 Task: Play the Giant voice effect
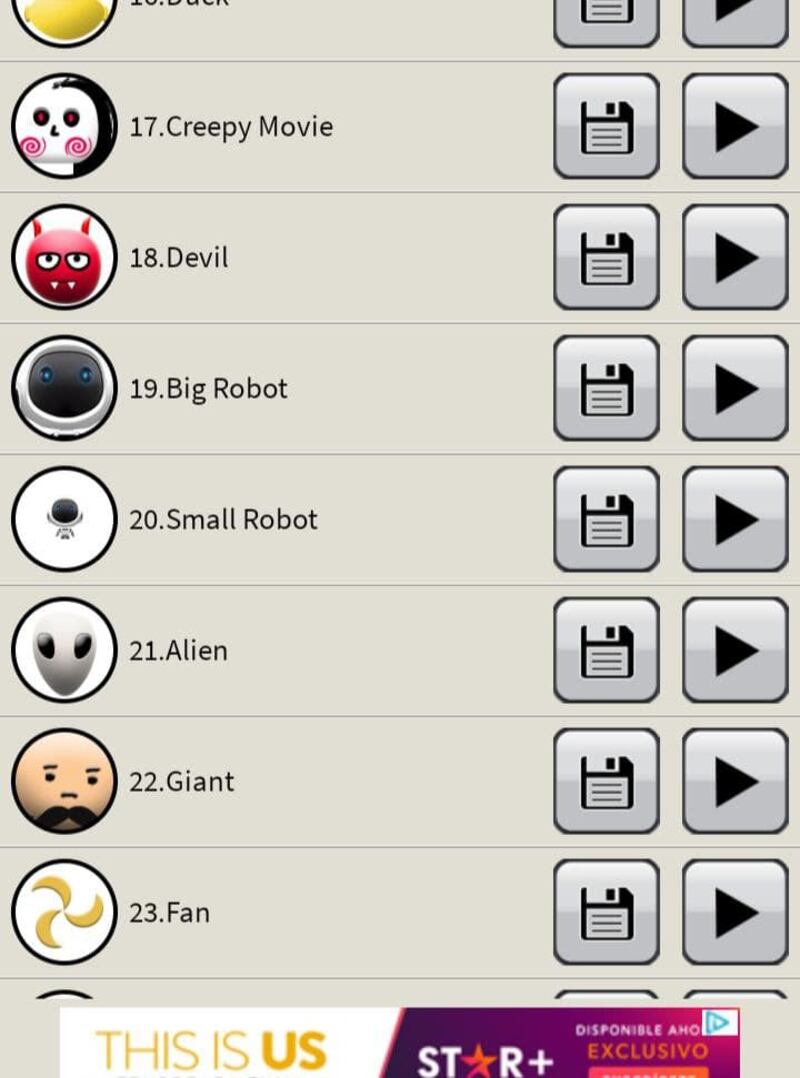point(735,781)
